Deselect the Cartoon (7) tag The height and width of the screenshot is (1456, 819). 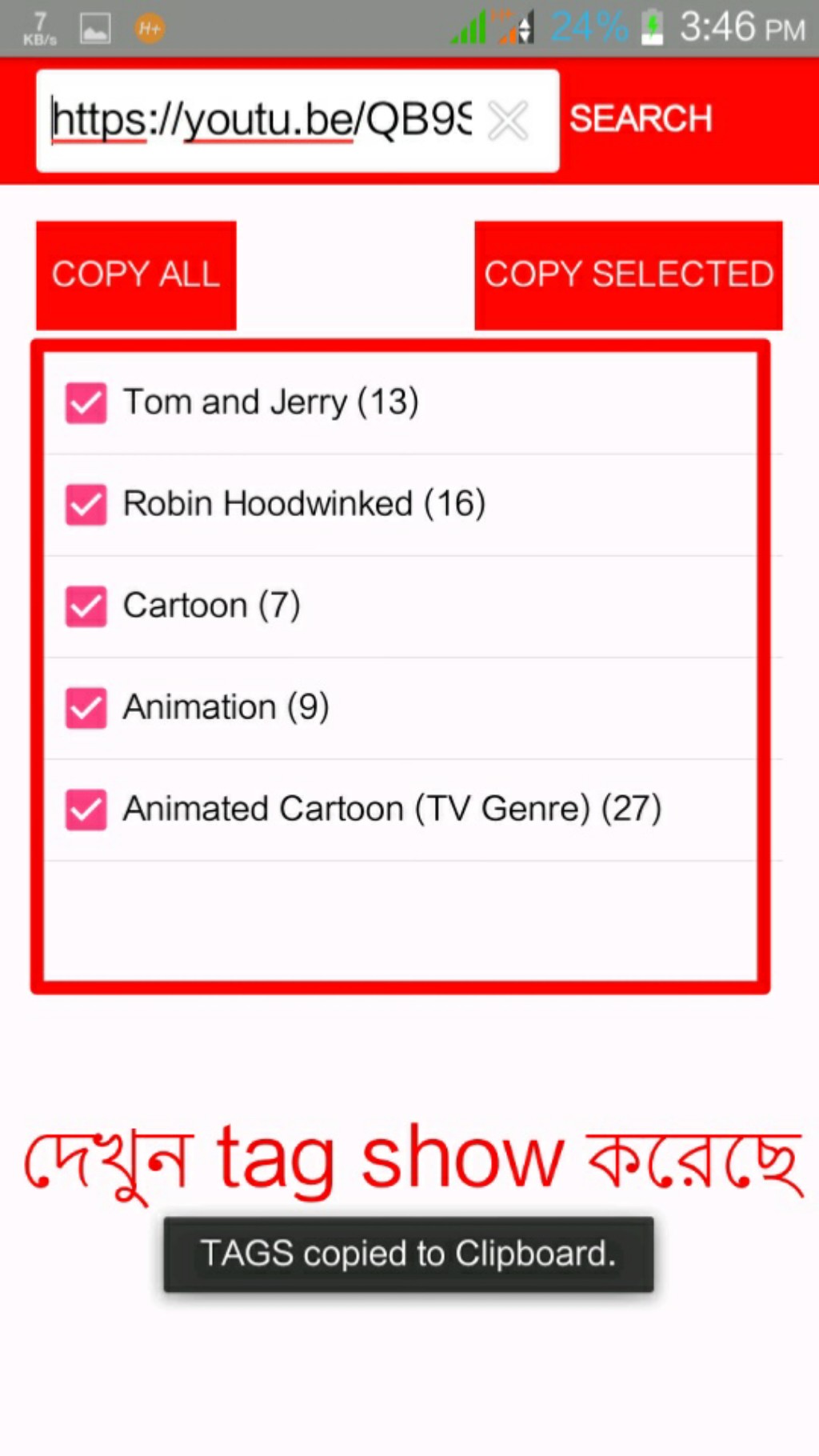point(86,606)
